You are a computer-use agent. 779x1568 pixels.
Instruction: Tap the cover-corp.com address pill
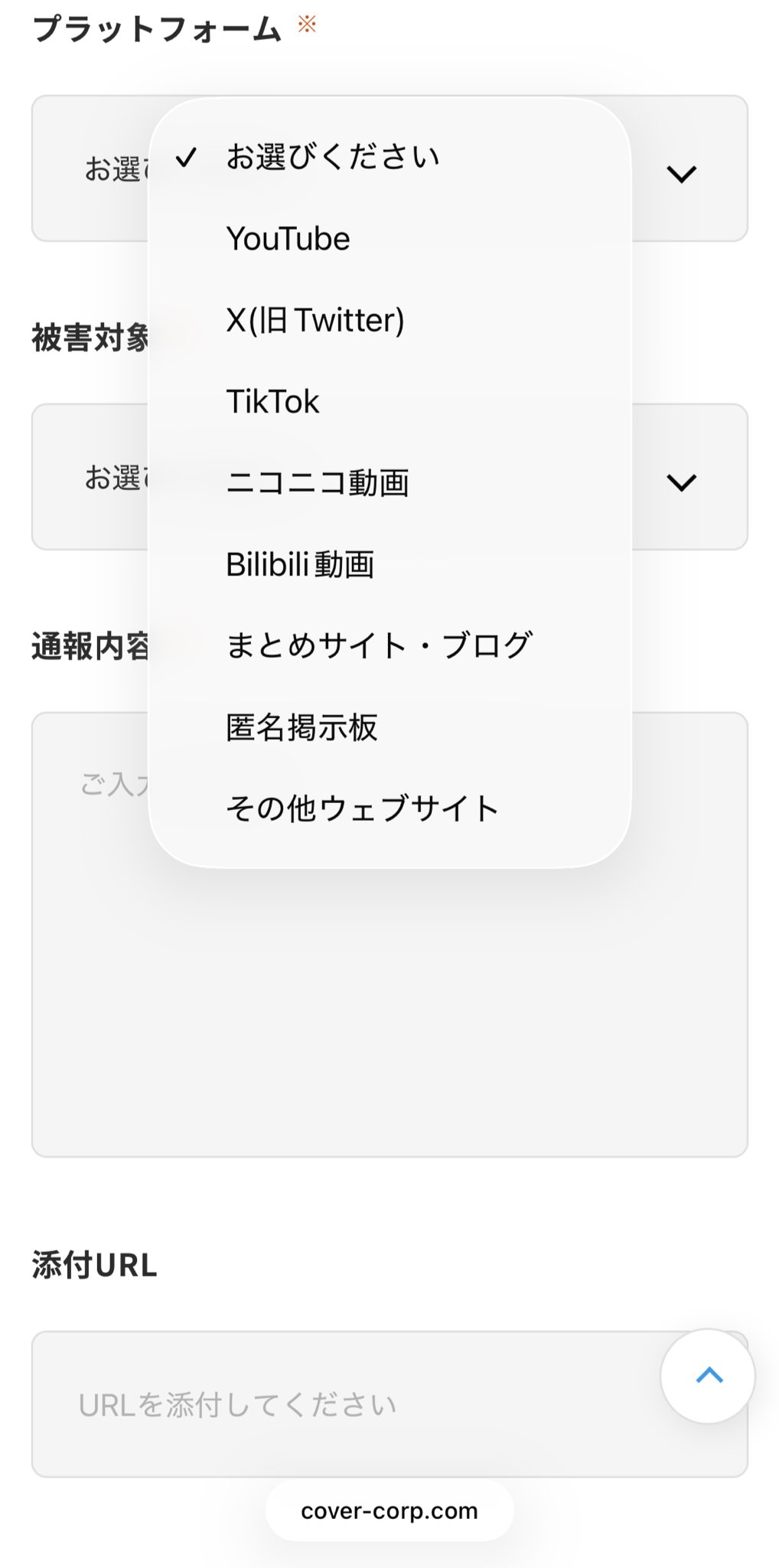[389, 1511]
